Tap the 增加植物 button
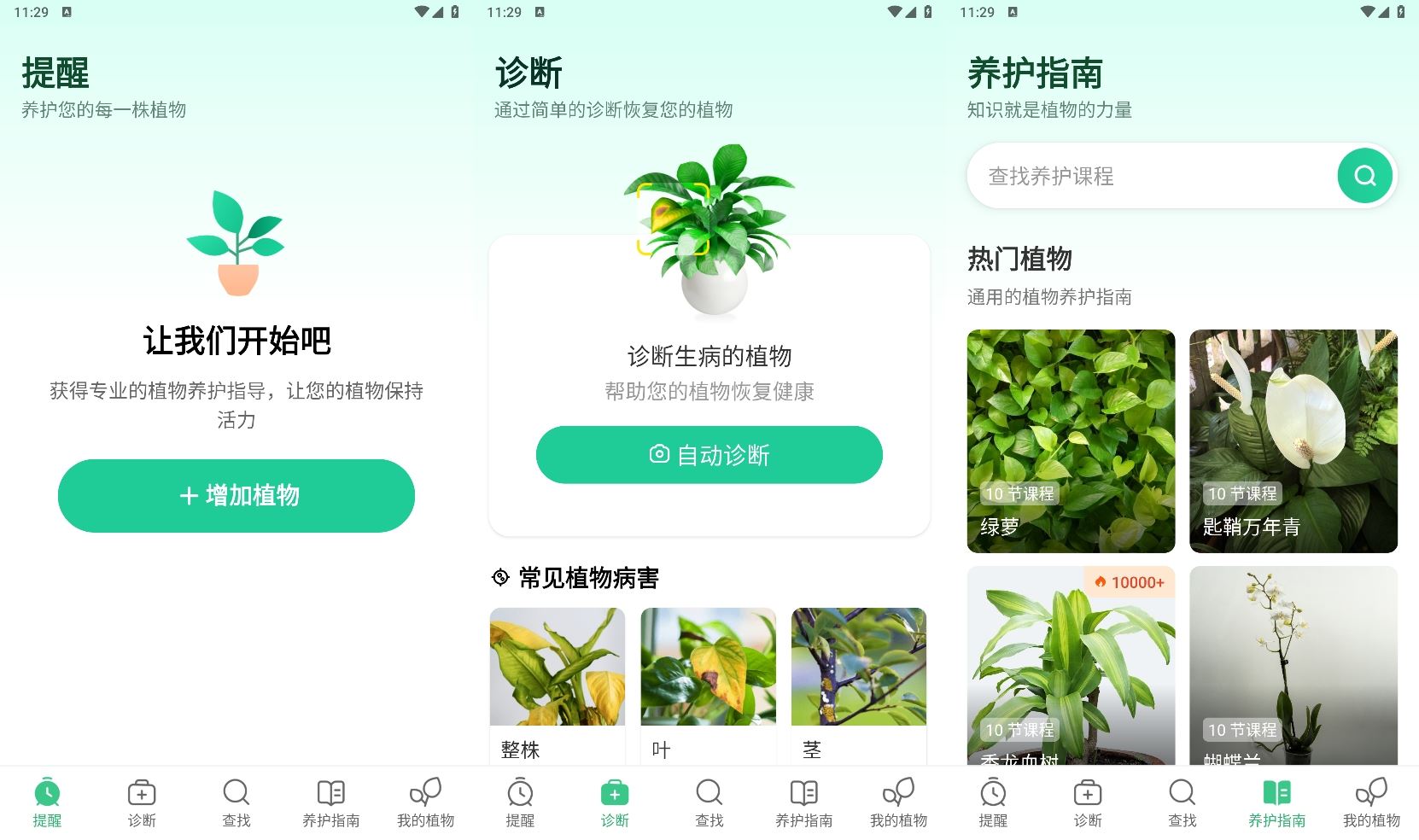1419x840 pixels. point(236,496)
